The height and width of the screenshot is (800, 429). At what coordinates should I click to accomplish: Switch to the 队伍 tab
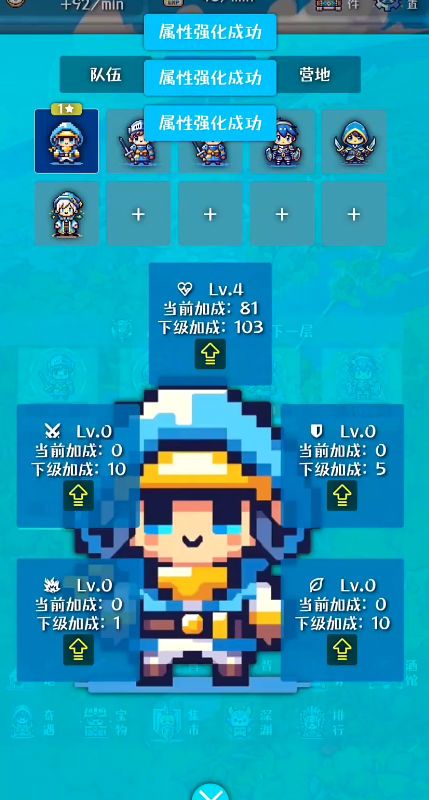coord(106,75)
